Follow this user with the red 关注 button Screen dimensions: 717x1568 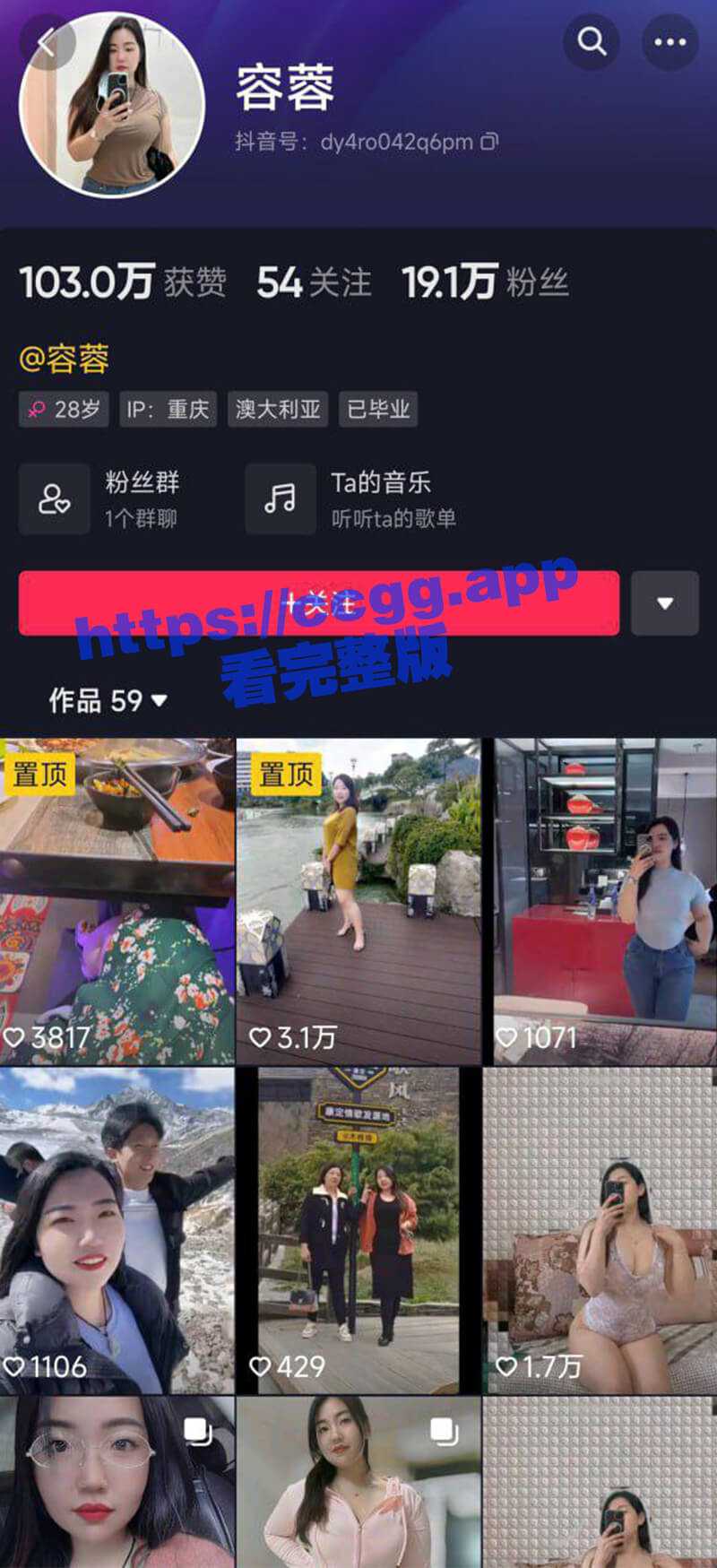click(x=318, y=603)
